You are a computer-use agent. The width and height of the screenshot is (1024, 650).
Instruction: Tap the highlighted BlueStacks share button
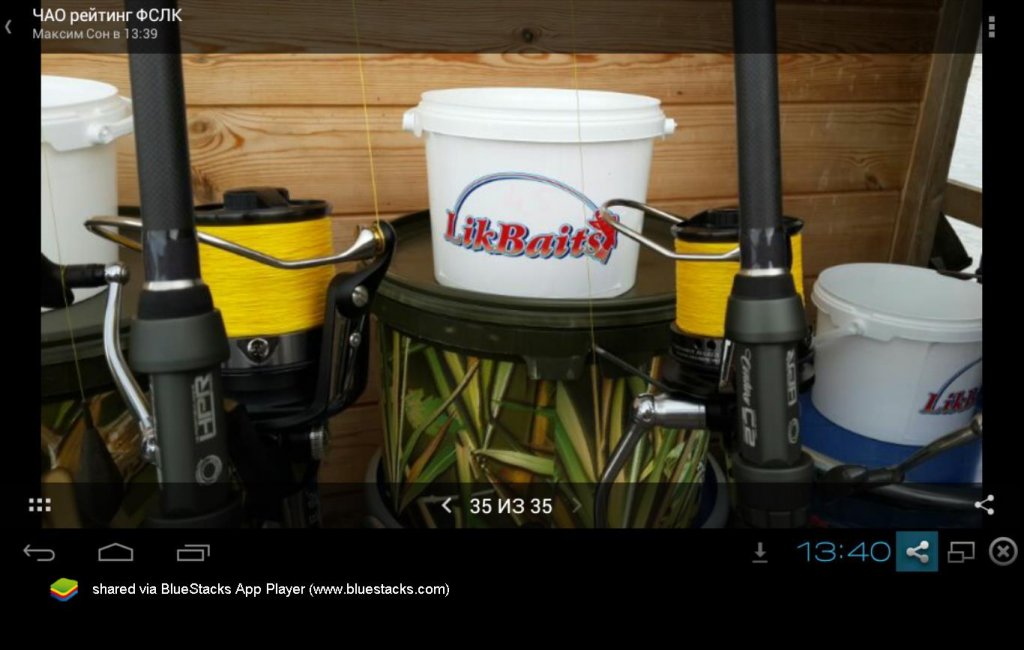917,551
